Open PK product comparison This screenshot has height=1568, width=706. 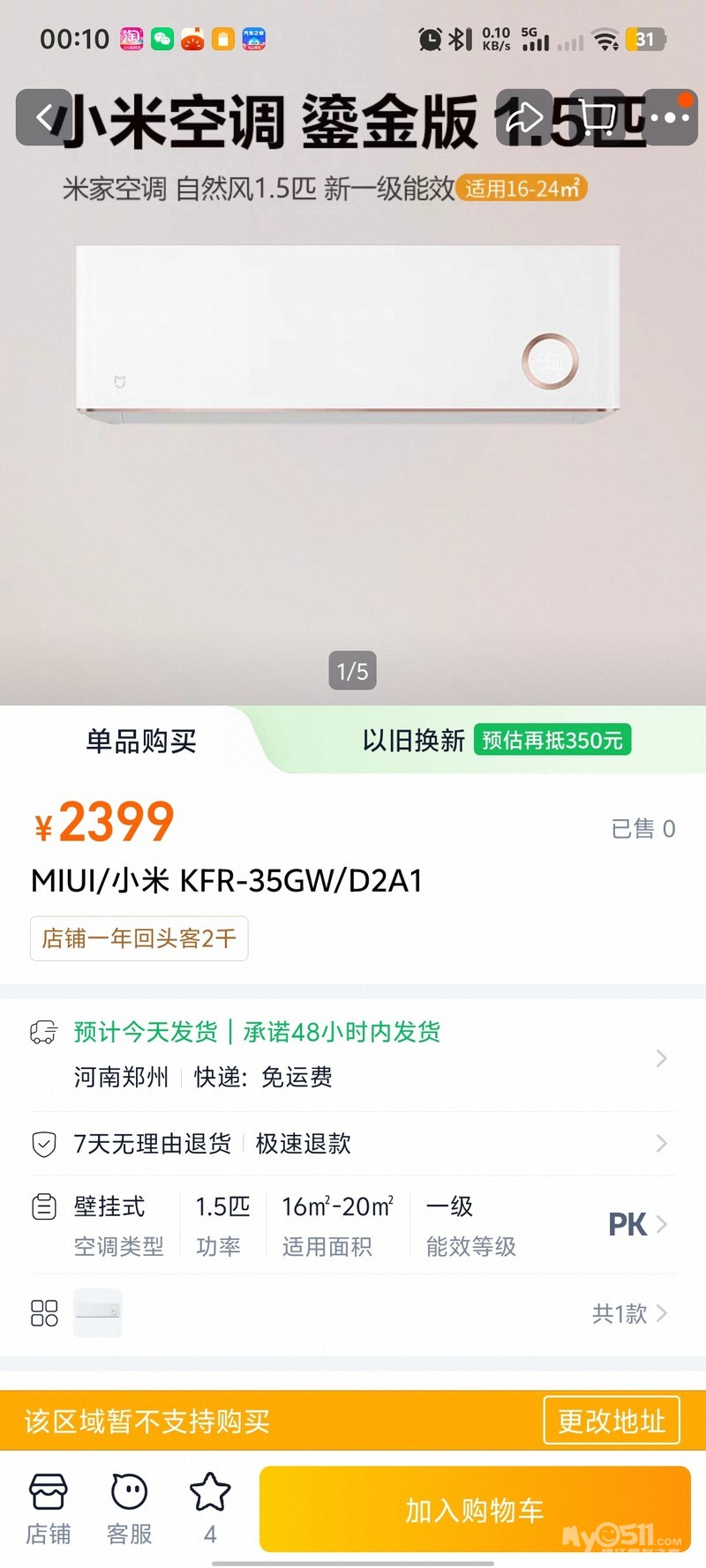635,1225
